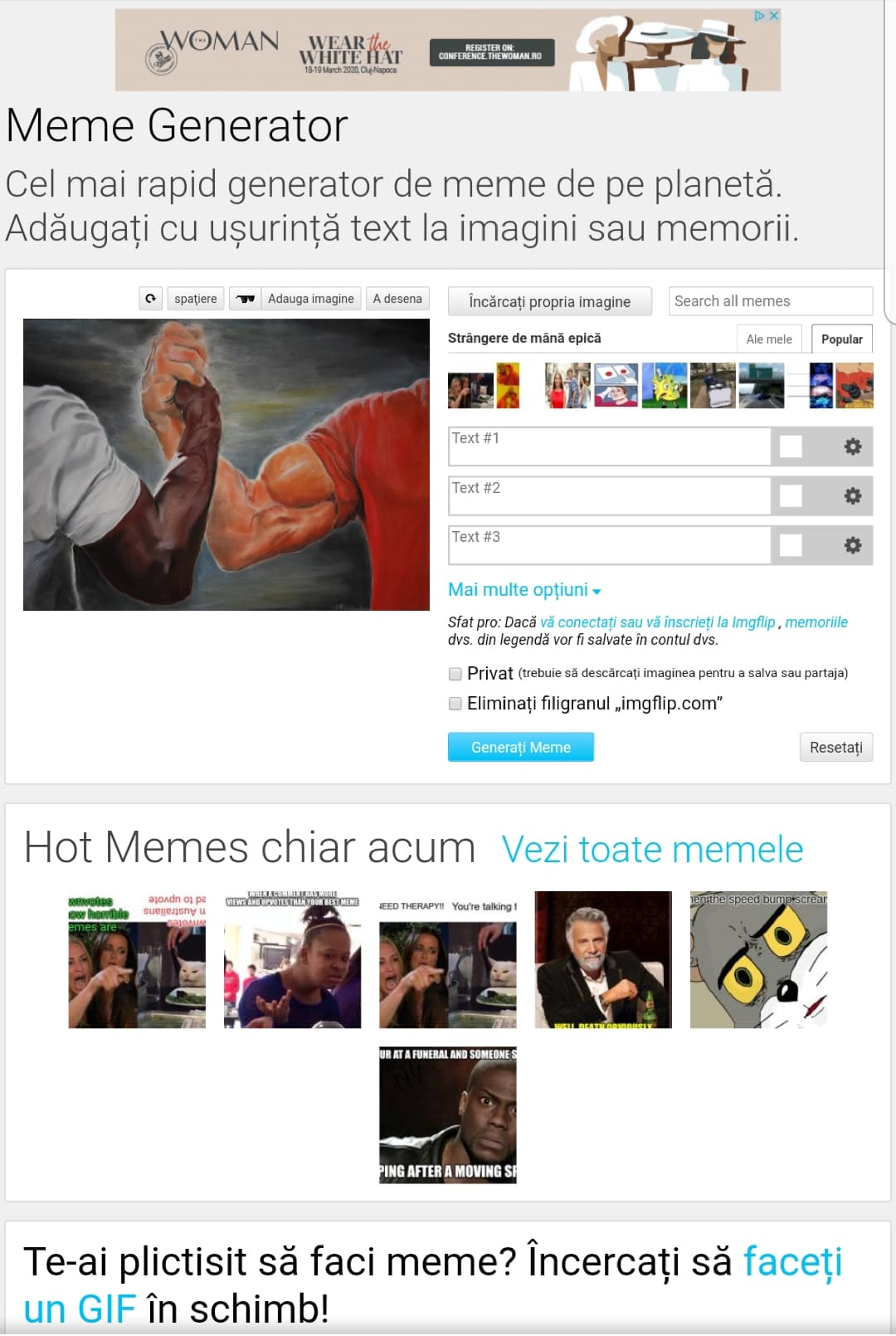Tap the Generați Meme button

(520, 747)
